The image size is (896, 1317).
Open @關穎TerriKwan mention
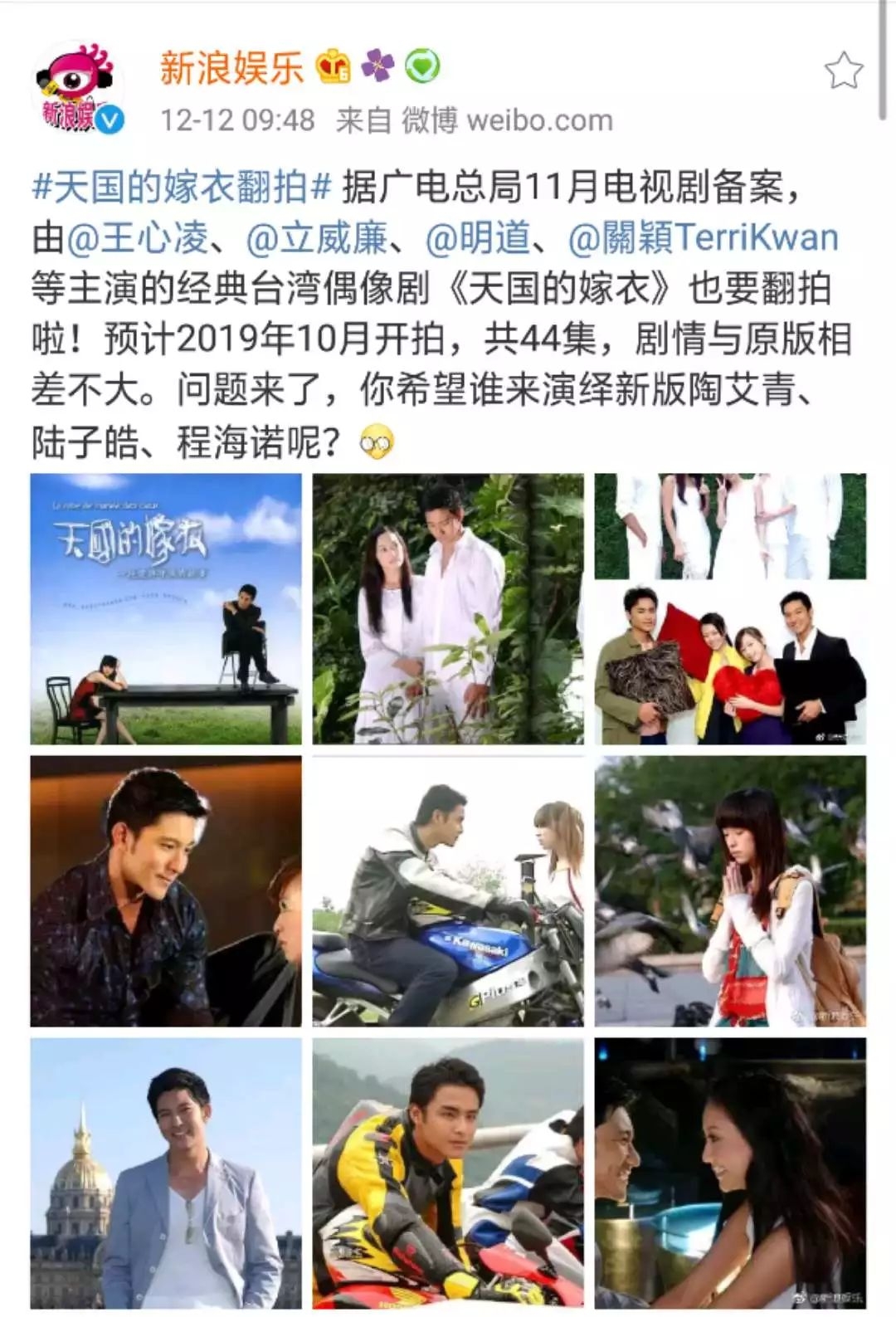[703, 238]
